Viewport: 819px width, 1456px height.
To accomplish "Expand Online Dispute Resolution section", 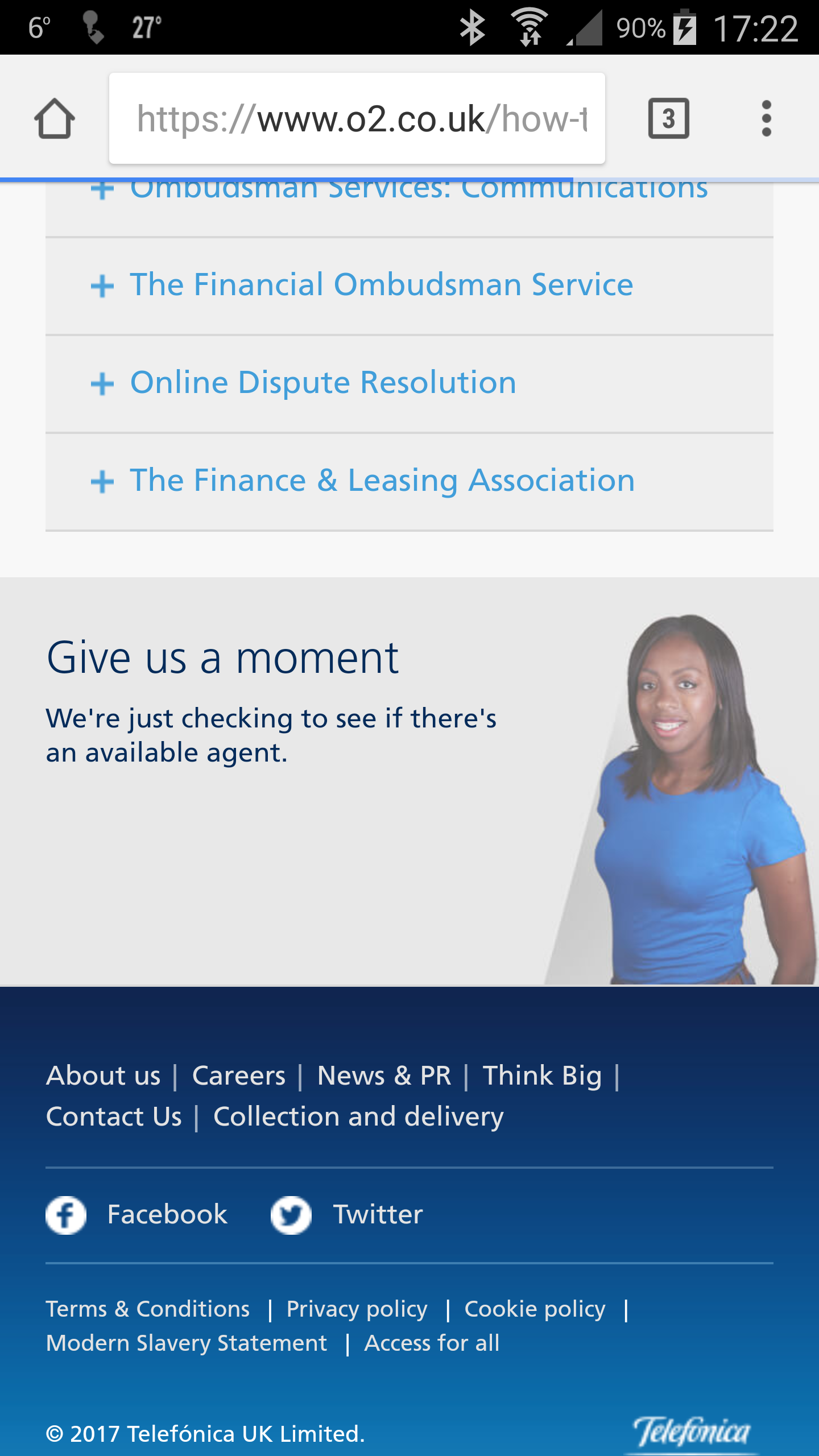I will (x=322, y=383).
